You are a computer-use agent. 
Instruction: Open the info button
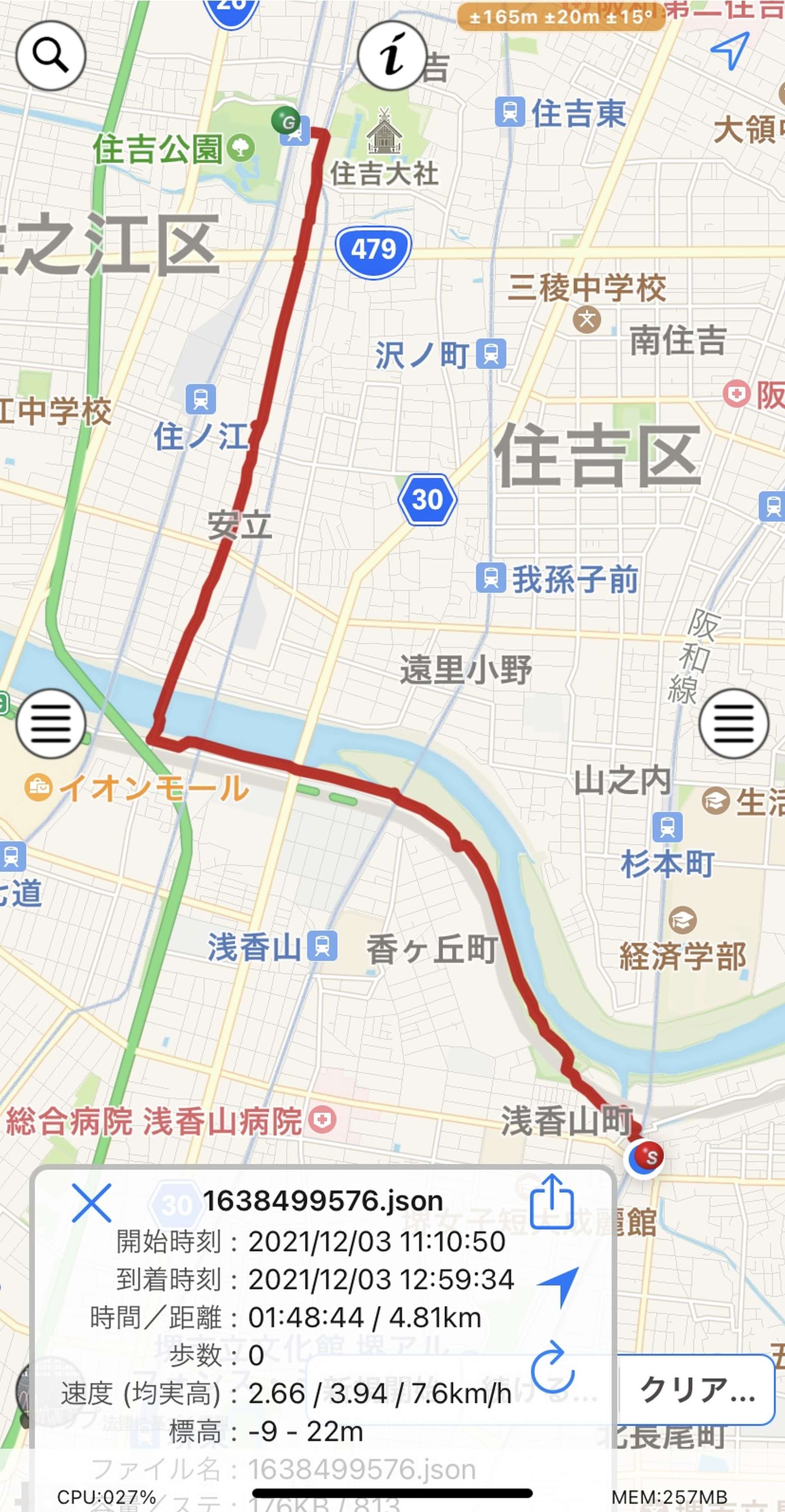pyautogui.click(x=392, y=56)
